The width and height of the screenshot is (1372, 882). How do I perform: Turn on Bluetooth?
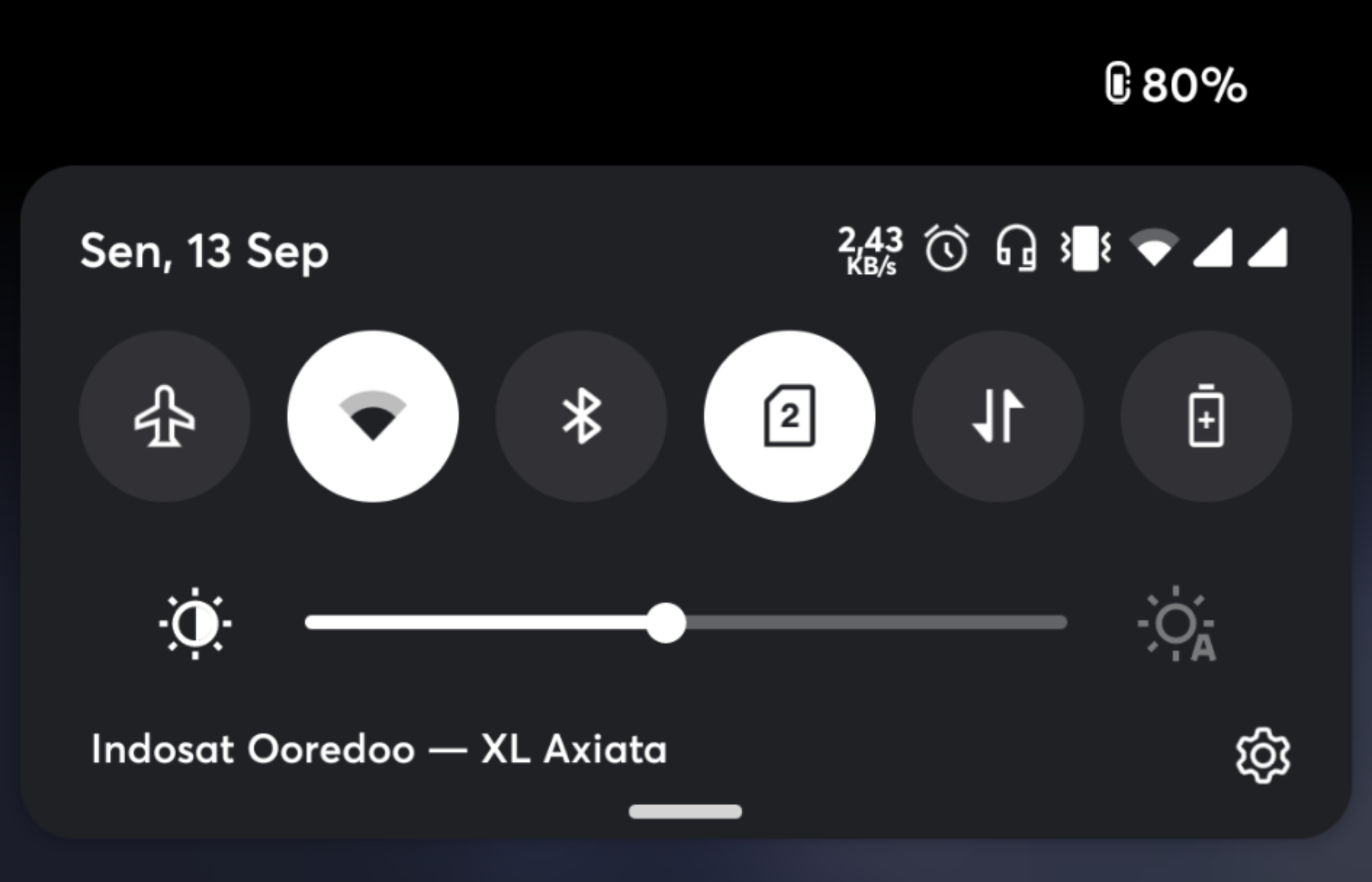pyautogui.click(x=581, y=416)
